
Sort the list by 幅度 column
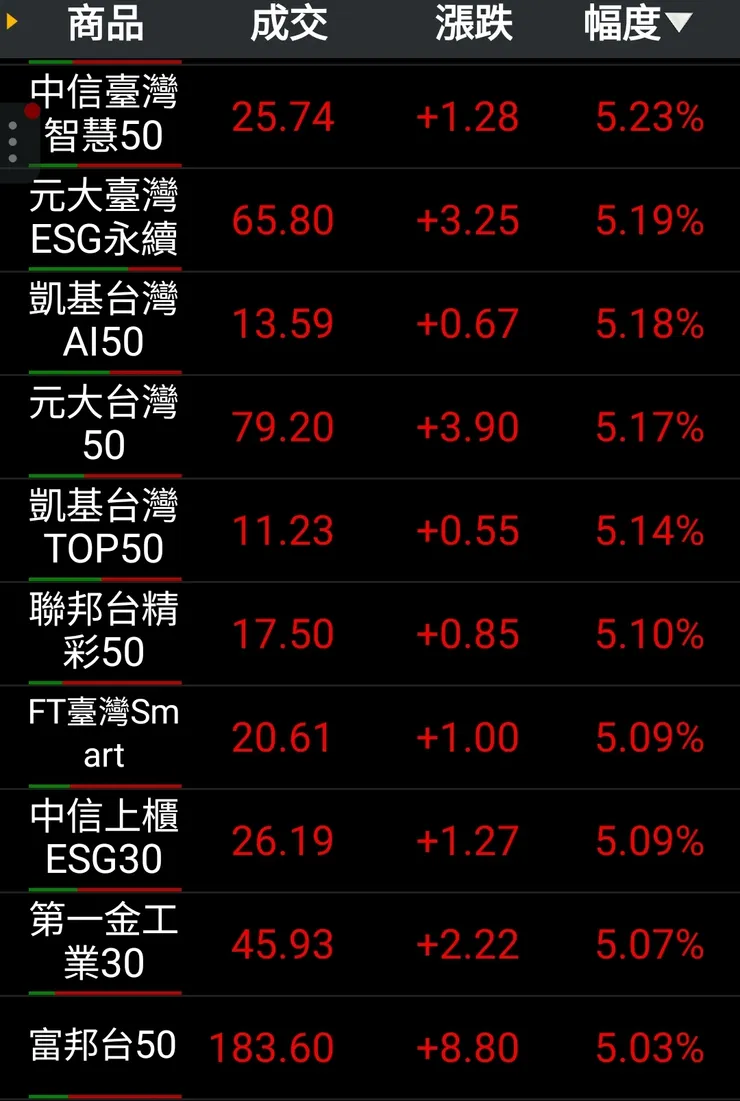[x=636, y=24]
